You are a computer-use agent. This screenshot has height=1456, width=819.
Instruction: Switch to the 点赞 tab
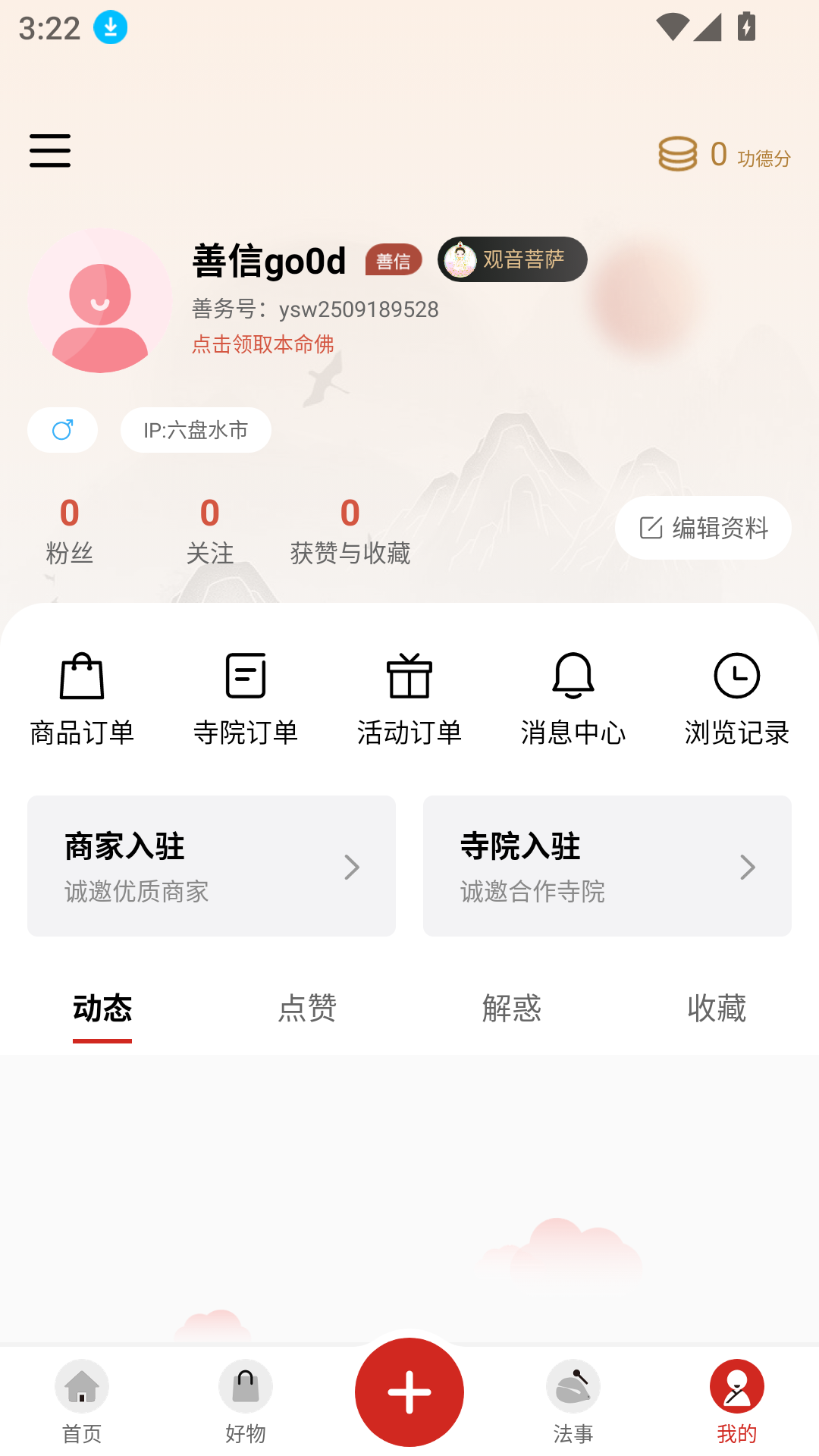click(x=307, y=1009)
